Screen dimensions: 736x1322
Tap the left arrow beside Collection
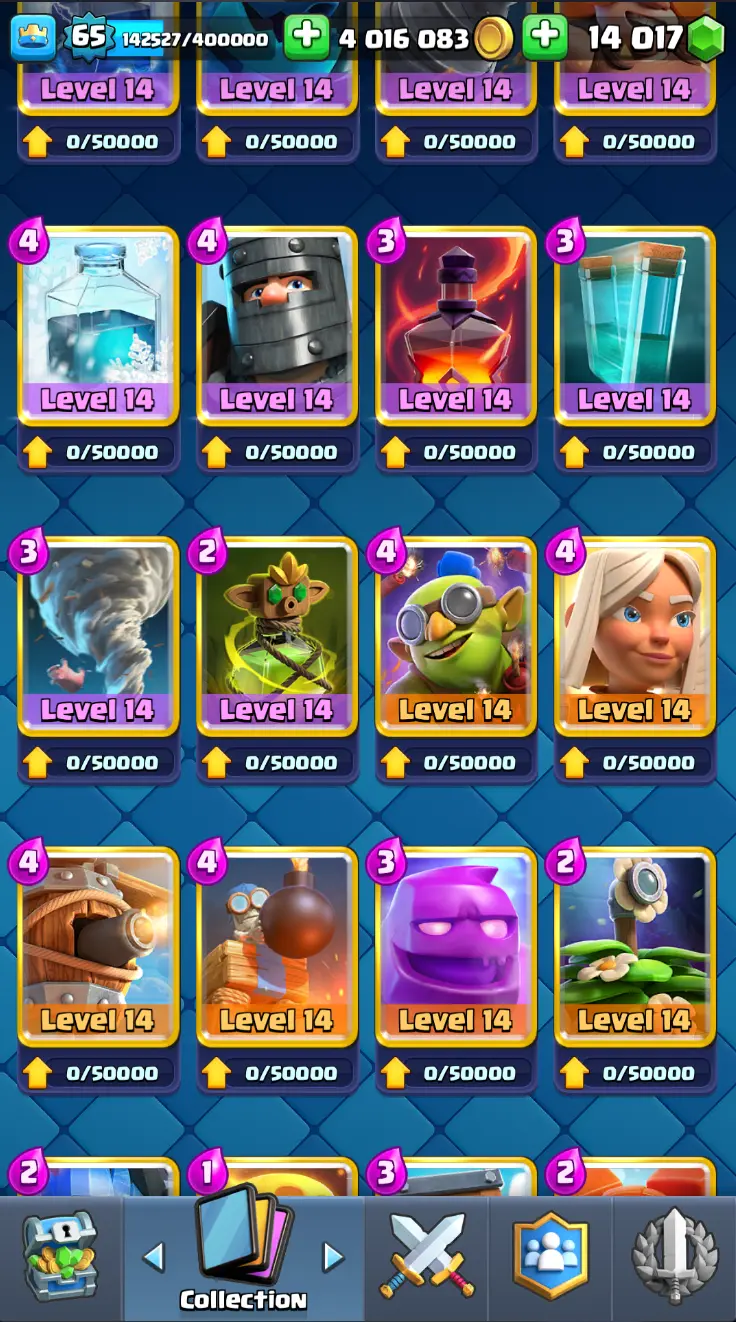point(153,1257)
